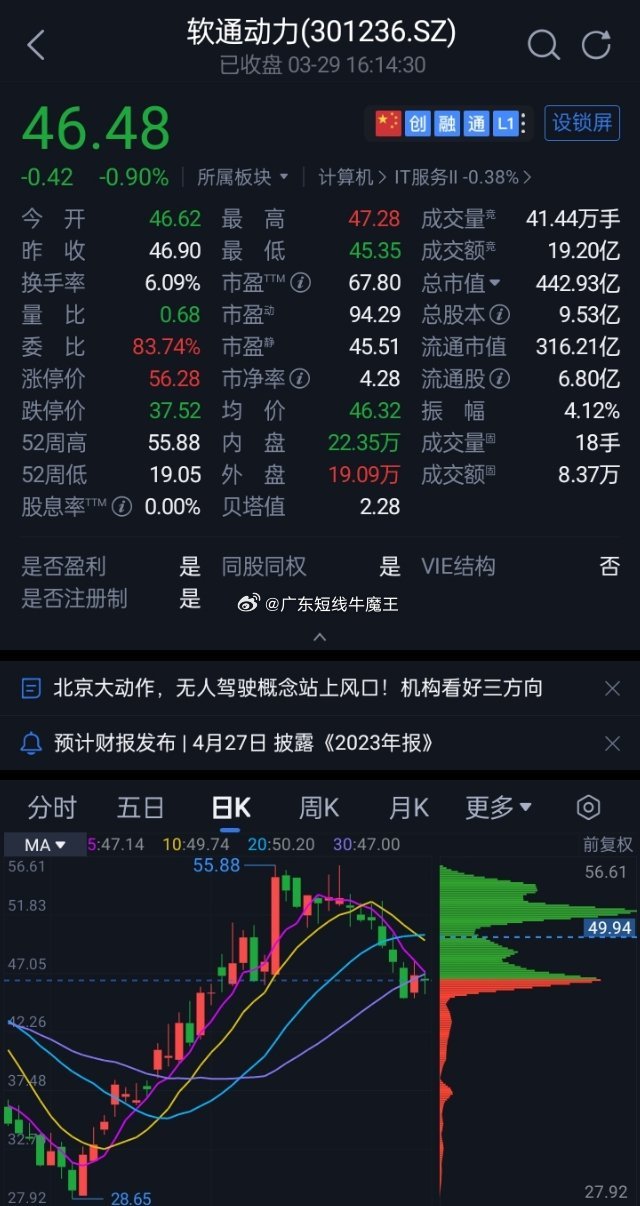Open stock search magnifier icon
Viewport: 640px width, 1206px height.
543,45
